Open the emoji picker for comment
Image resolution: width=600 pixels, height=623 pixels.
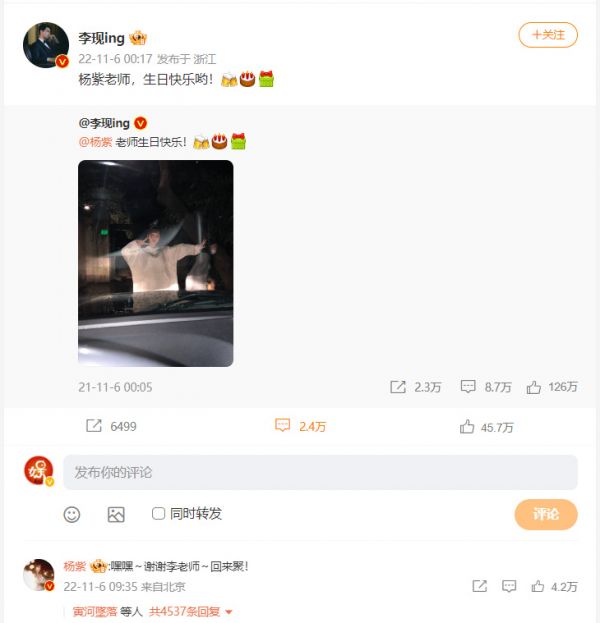72,514
